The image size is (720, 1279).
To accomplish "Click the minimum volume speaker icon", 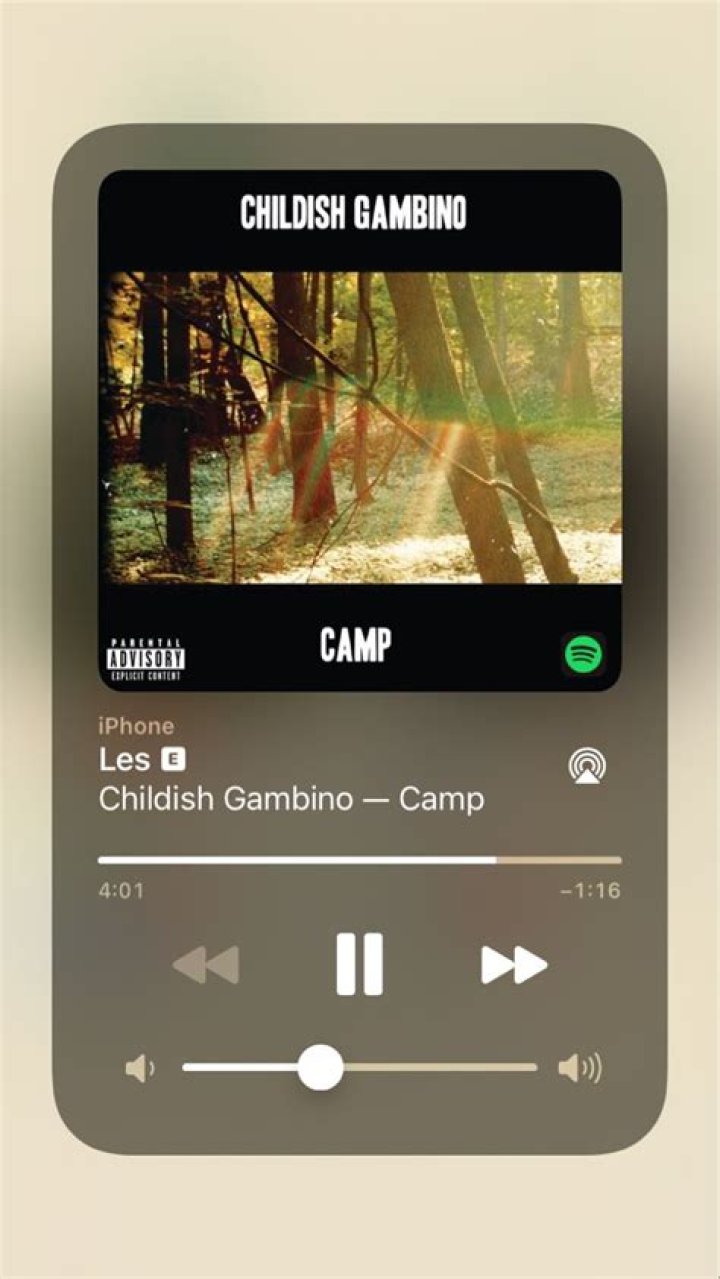I will 139,1067.
